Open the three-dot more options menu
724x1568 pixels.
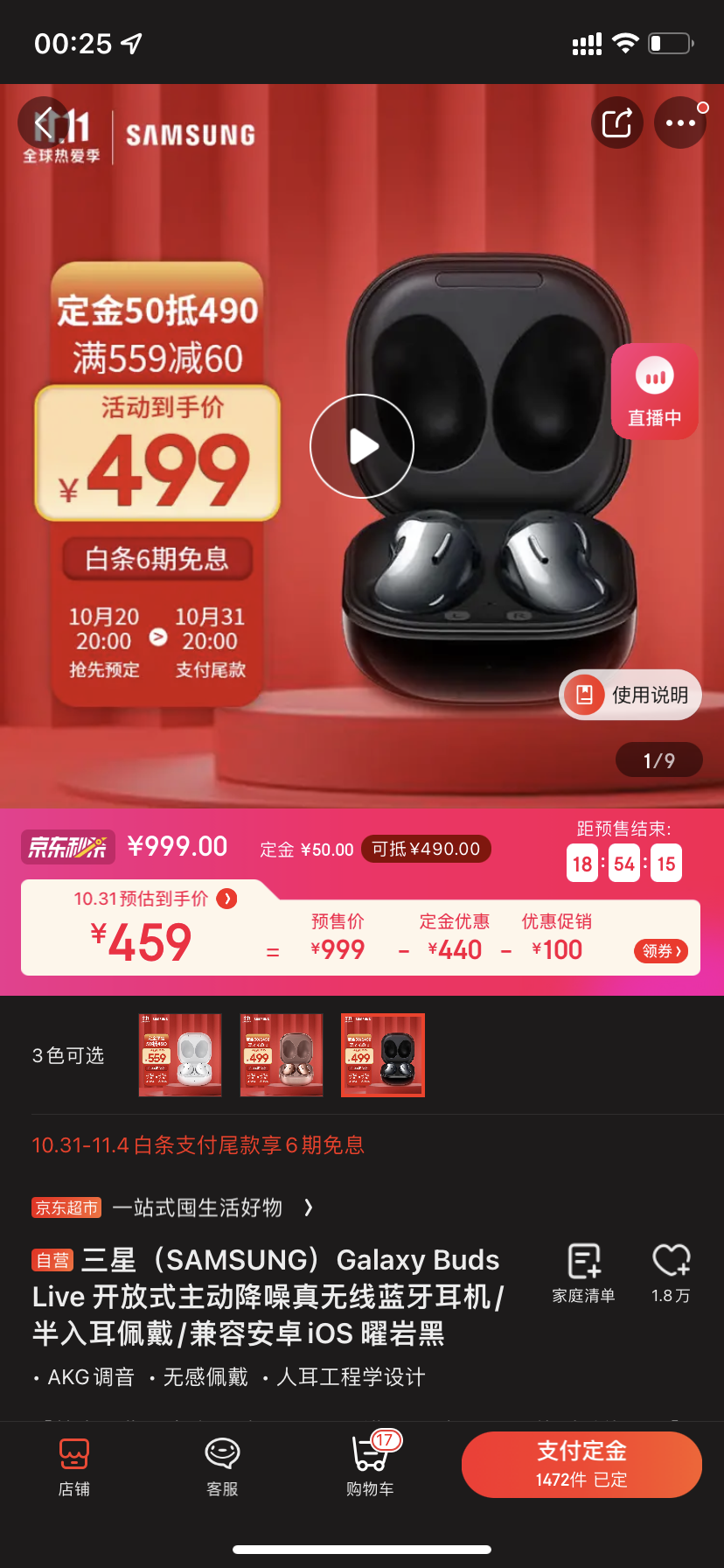pos(680,122)
